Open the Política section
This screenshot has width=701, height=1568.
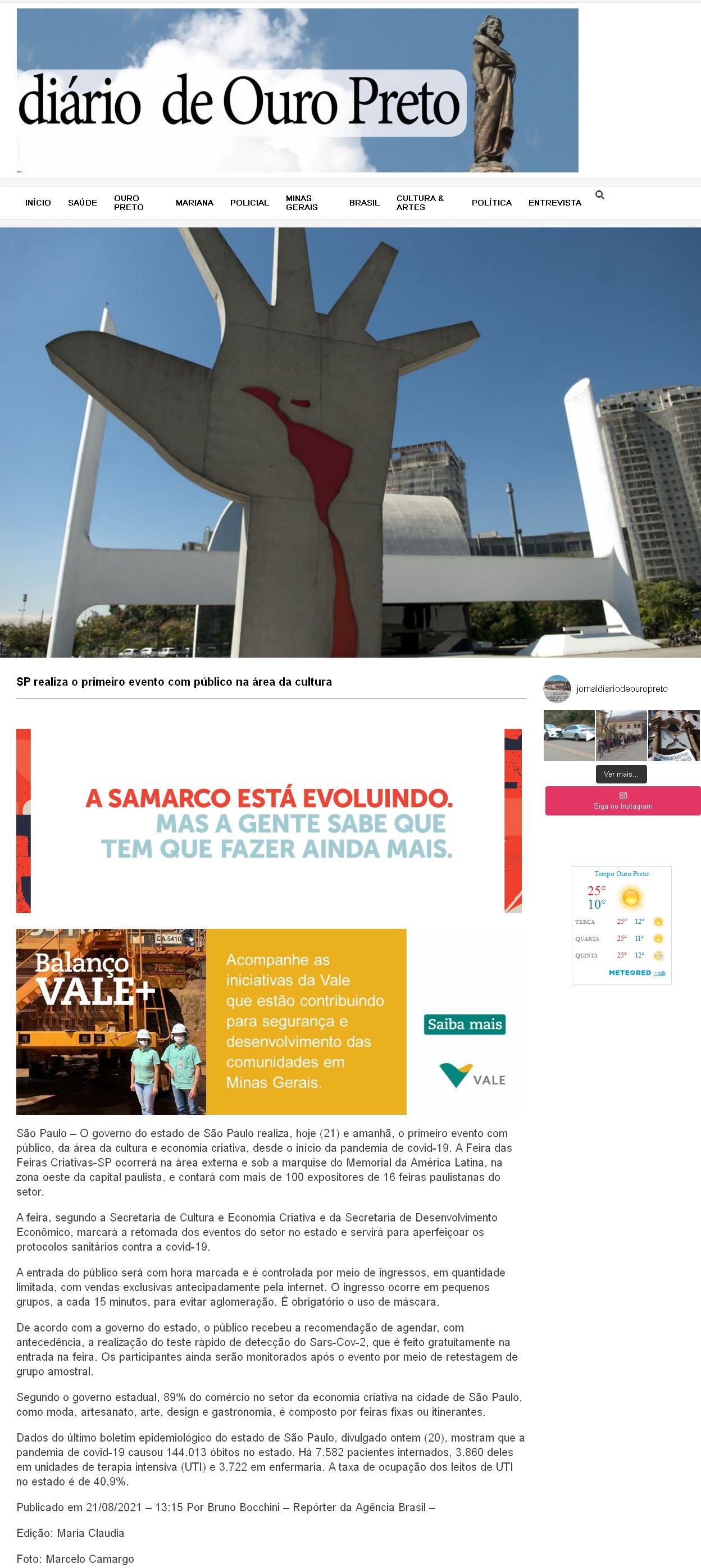pos(491,203)
